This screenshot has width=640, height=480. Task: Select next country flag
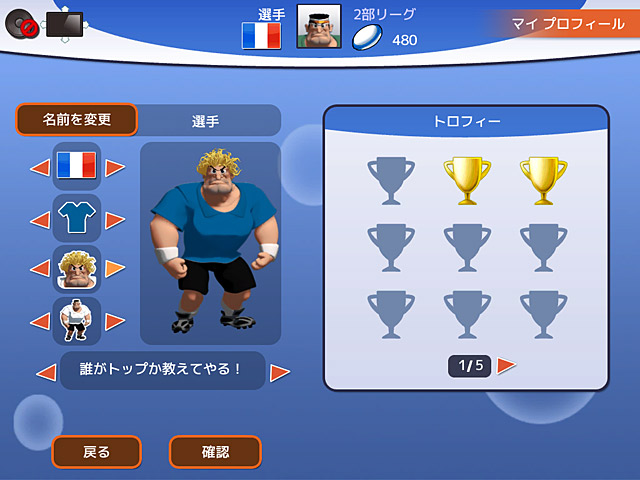[116, 167]
